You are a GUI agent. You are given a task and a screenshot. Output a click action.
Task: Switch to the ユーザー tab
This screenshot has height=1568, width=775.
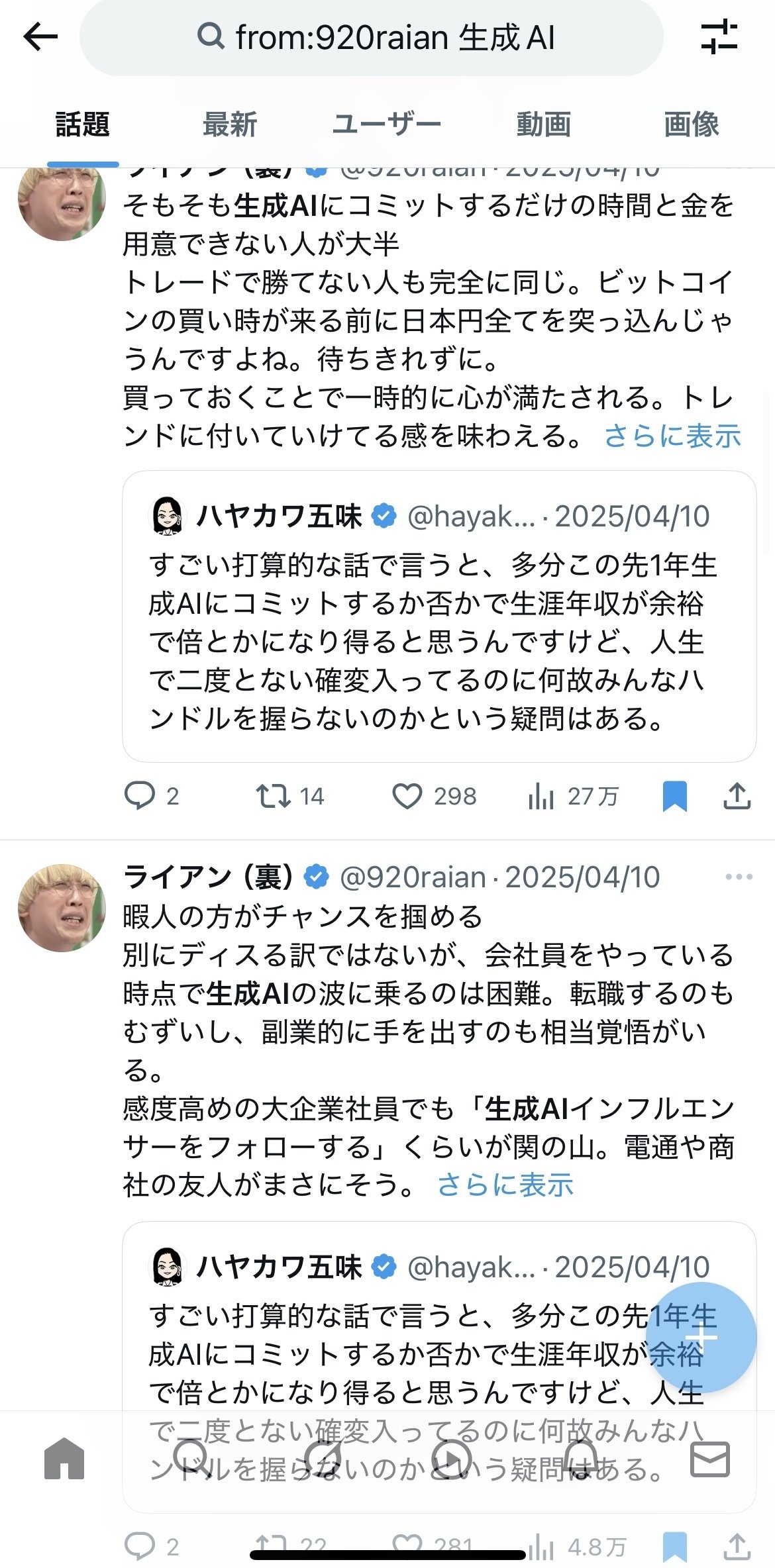pyautogui.click(x=386, y=124)
